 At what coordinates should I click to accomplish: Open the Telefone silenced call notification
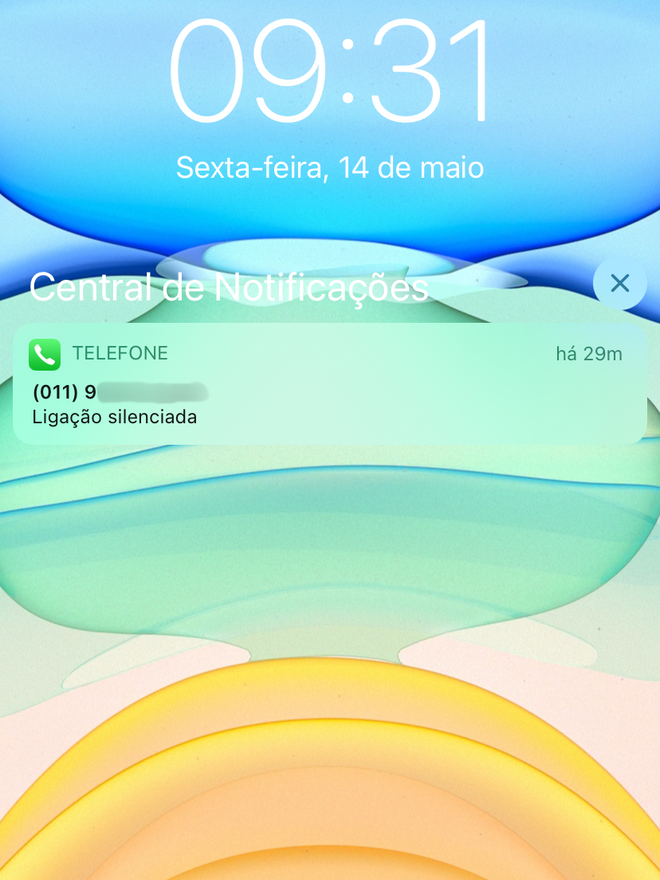click(330, 385)
